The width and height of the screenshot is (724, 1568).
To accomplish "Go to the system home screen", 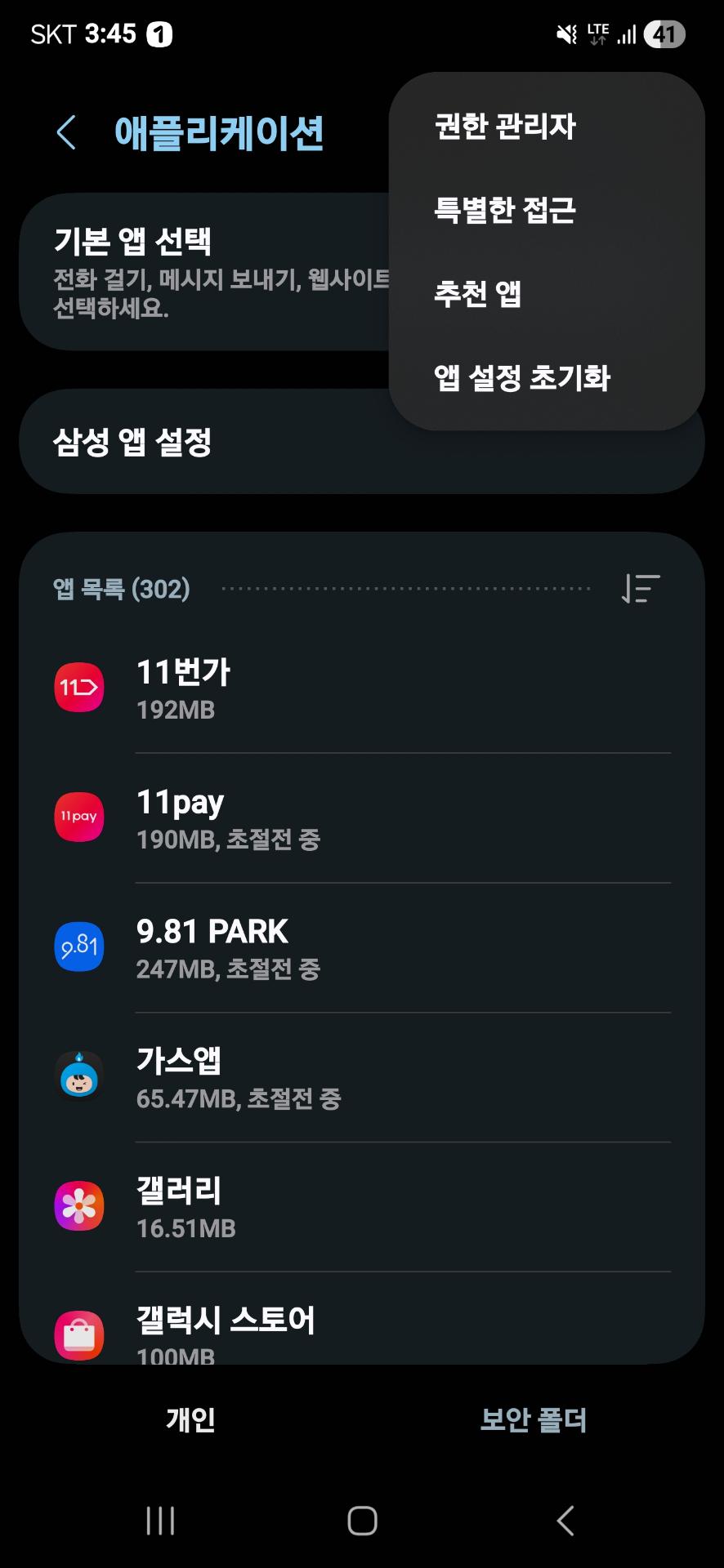I will tap(362, 1521).
